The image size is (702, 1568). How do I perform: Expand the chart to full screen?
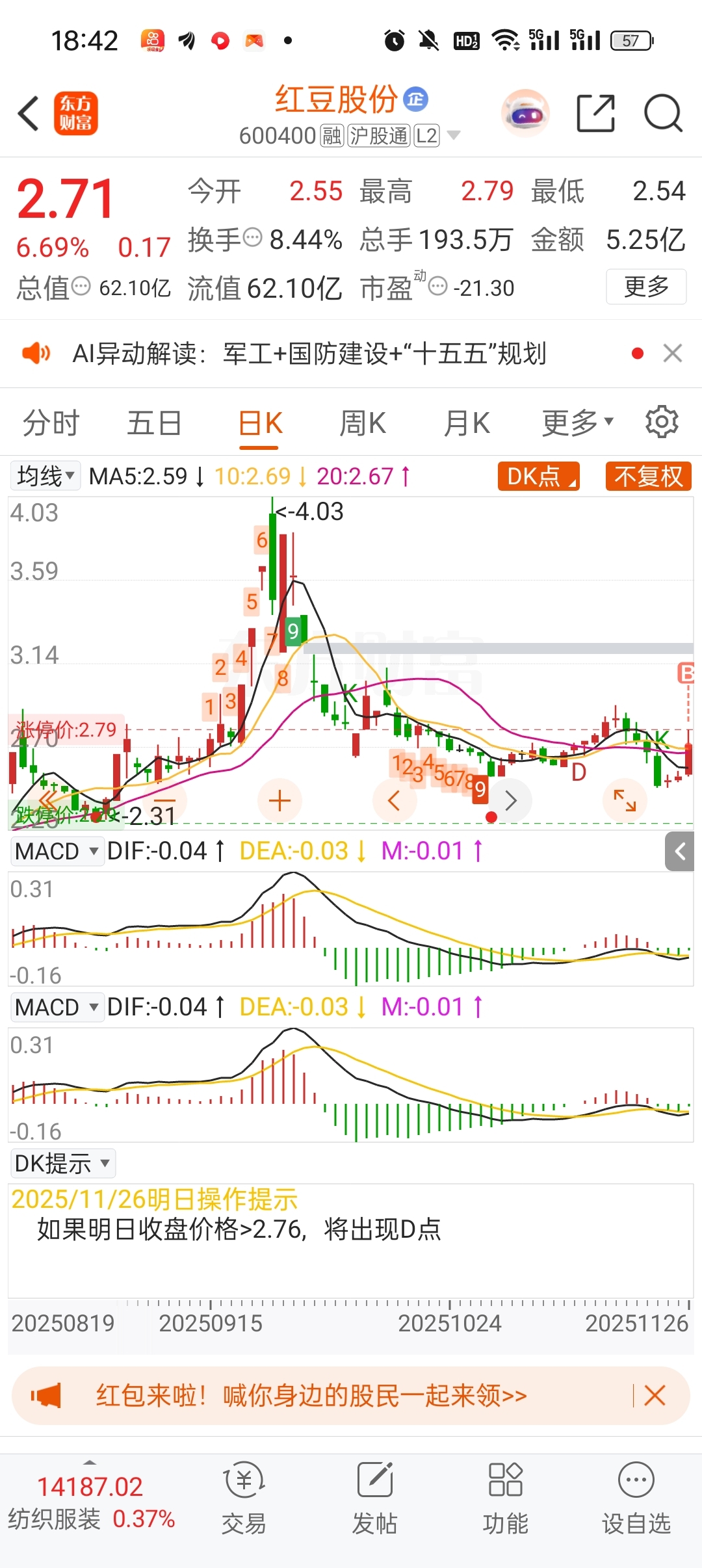click(x=625, y=800)
